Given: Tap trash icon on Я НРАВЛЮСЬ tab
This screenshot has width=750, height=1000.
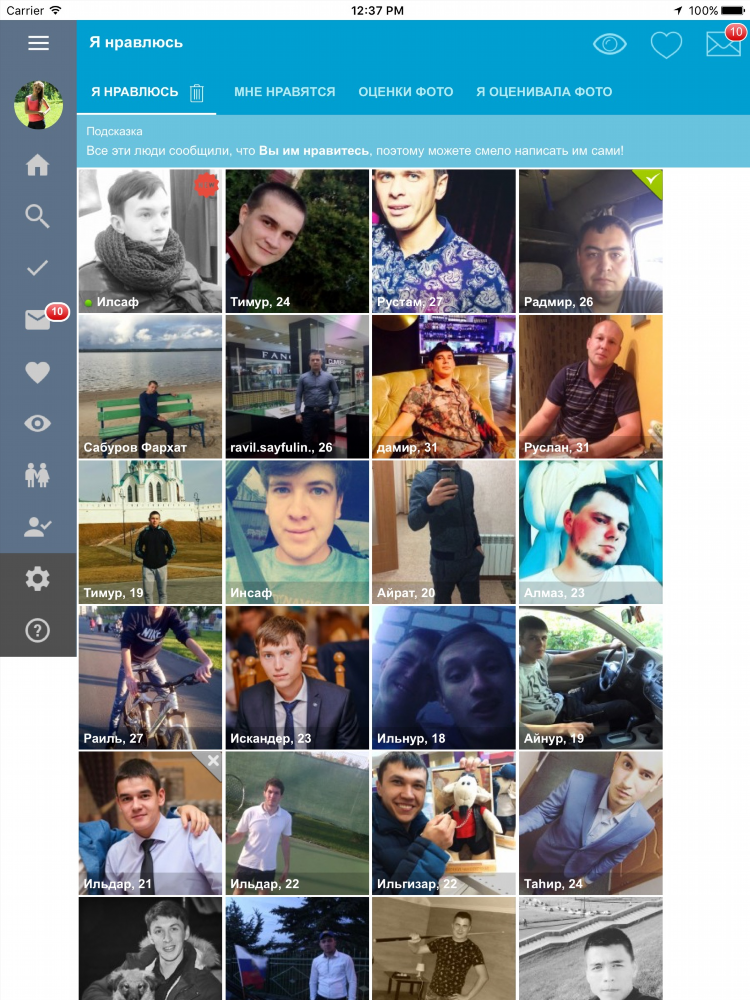Looking at the screenshot, I should pyautogui.click(x=197, y=92).
